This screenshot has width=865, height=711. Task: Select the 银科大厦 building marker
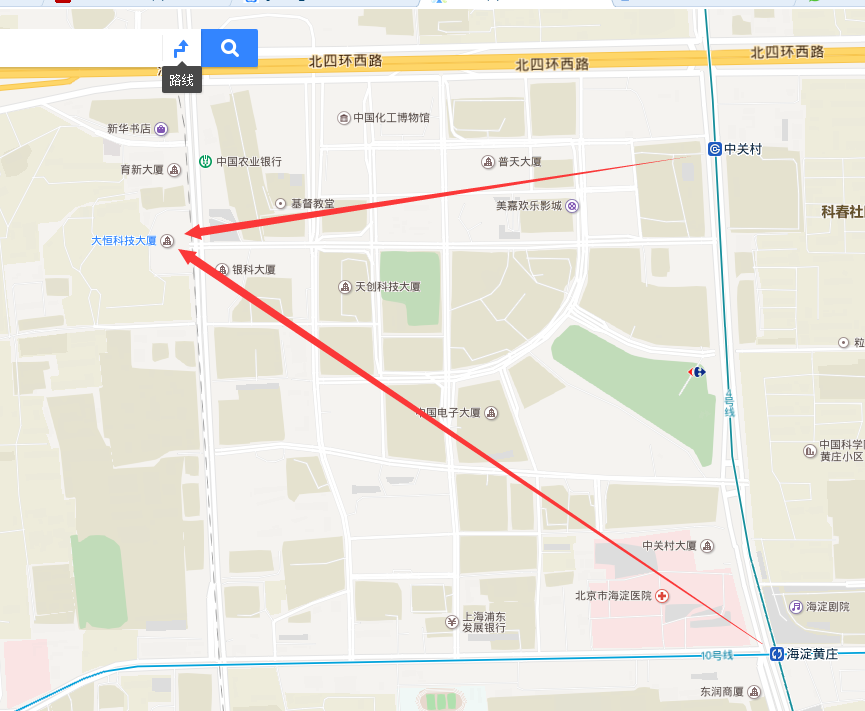pos(222,269)
